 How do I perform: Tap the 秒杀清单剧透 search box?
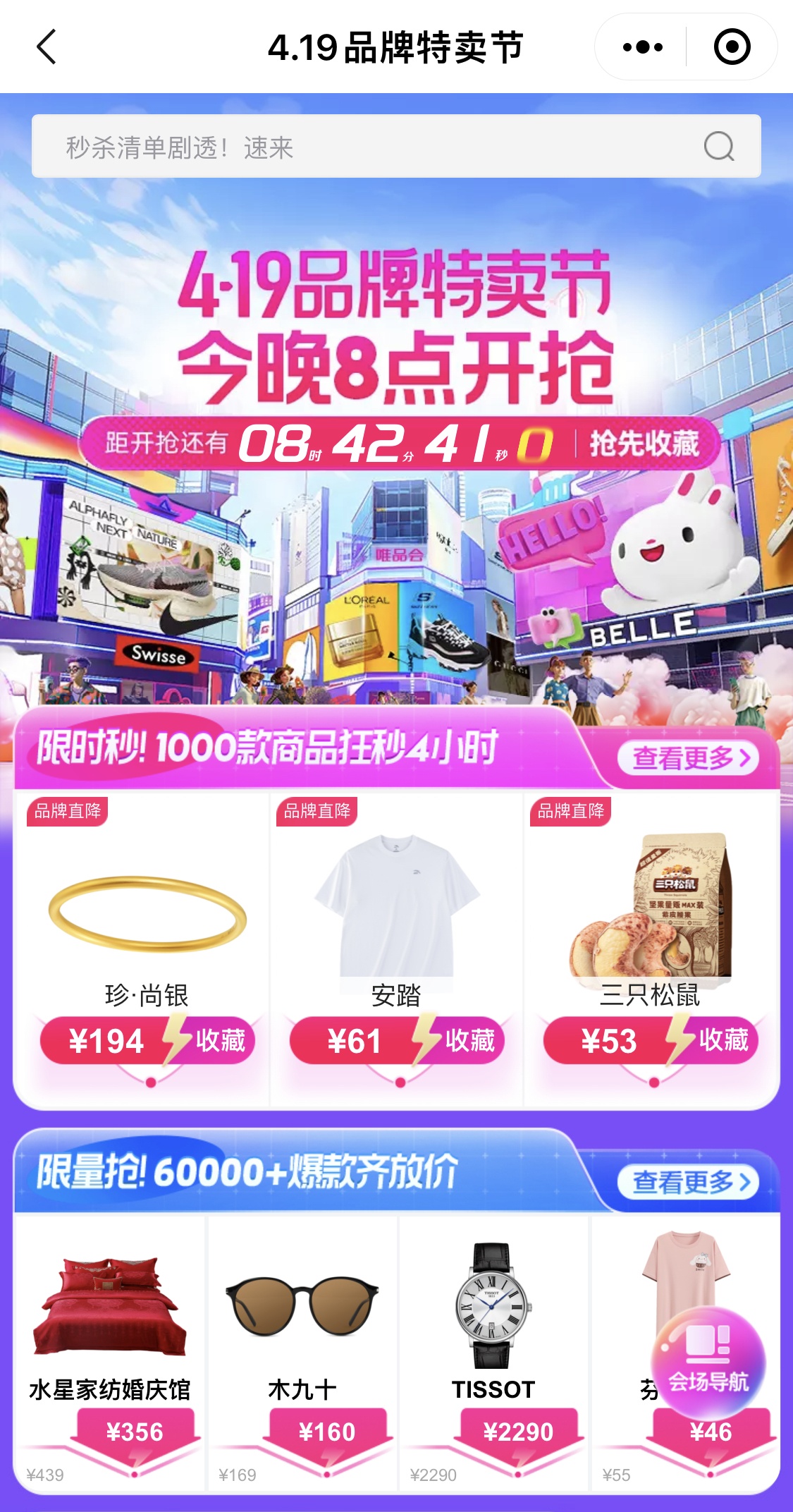(367, 147)
